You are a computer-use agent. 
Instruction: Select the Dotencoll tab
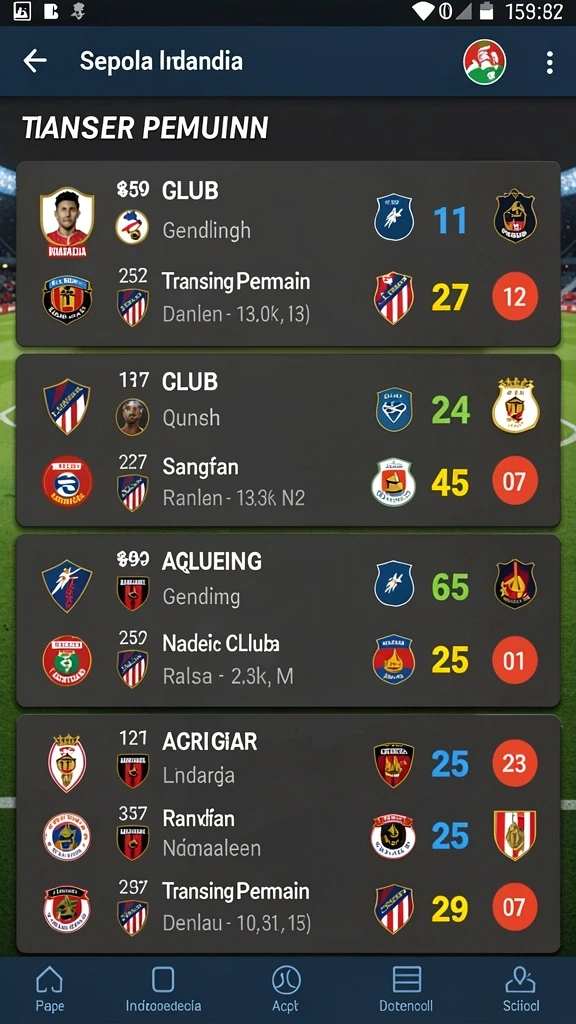point(406,989)
